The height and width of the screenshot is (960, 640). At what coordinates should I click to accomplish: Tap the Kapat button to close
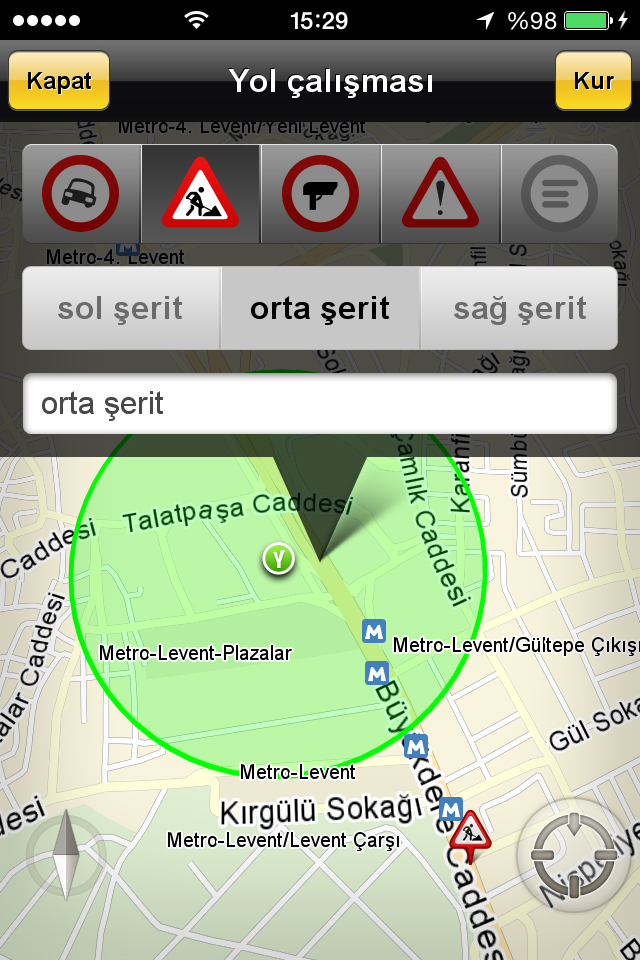(x=59, y=81)
